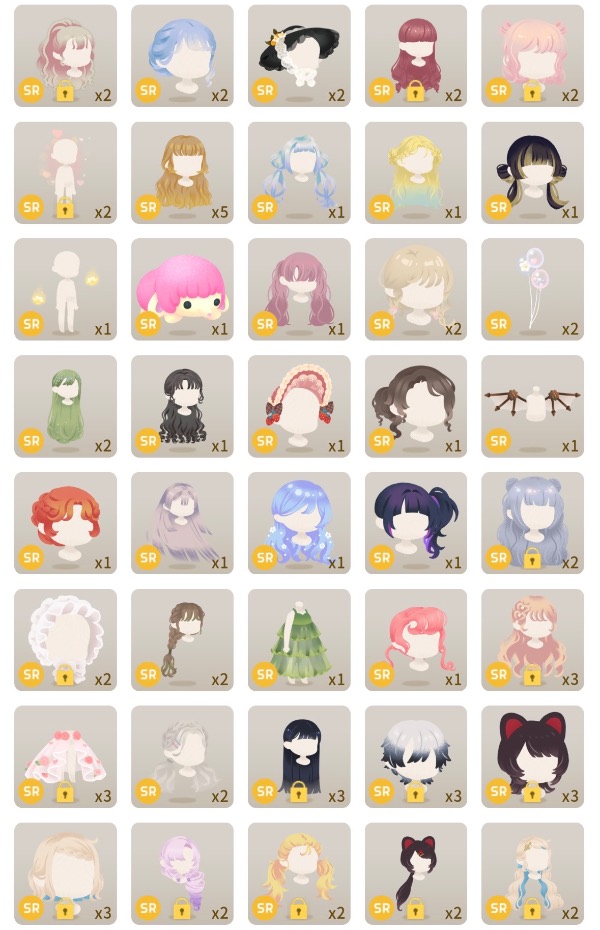Tap the orange-brown wavy hair marked x5

pos(182,172)
